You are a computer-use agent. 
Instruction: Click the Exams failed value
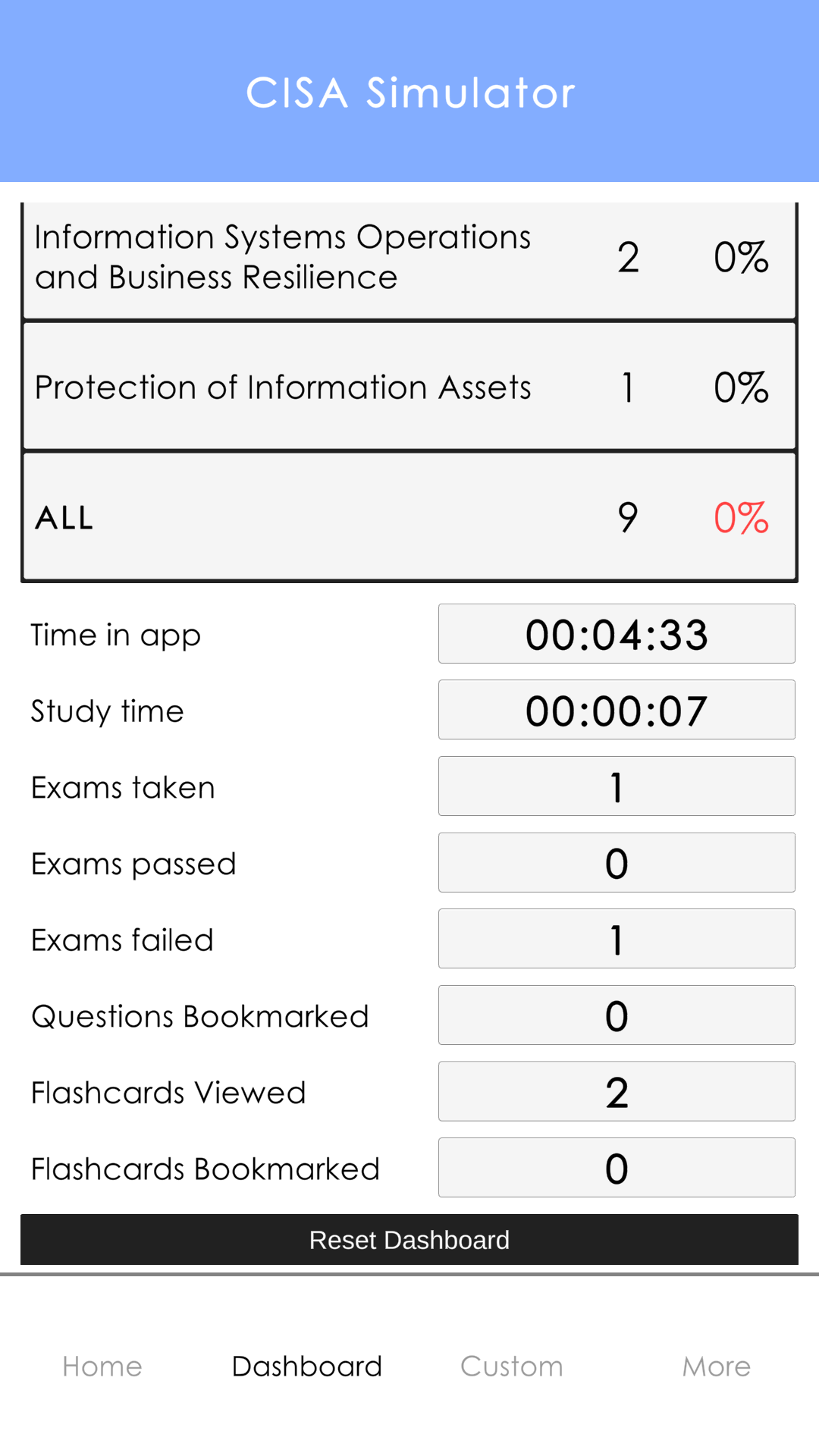(617, 939)
